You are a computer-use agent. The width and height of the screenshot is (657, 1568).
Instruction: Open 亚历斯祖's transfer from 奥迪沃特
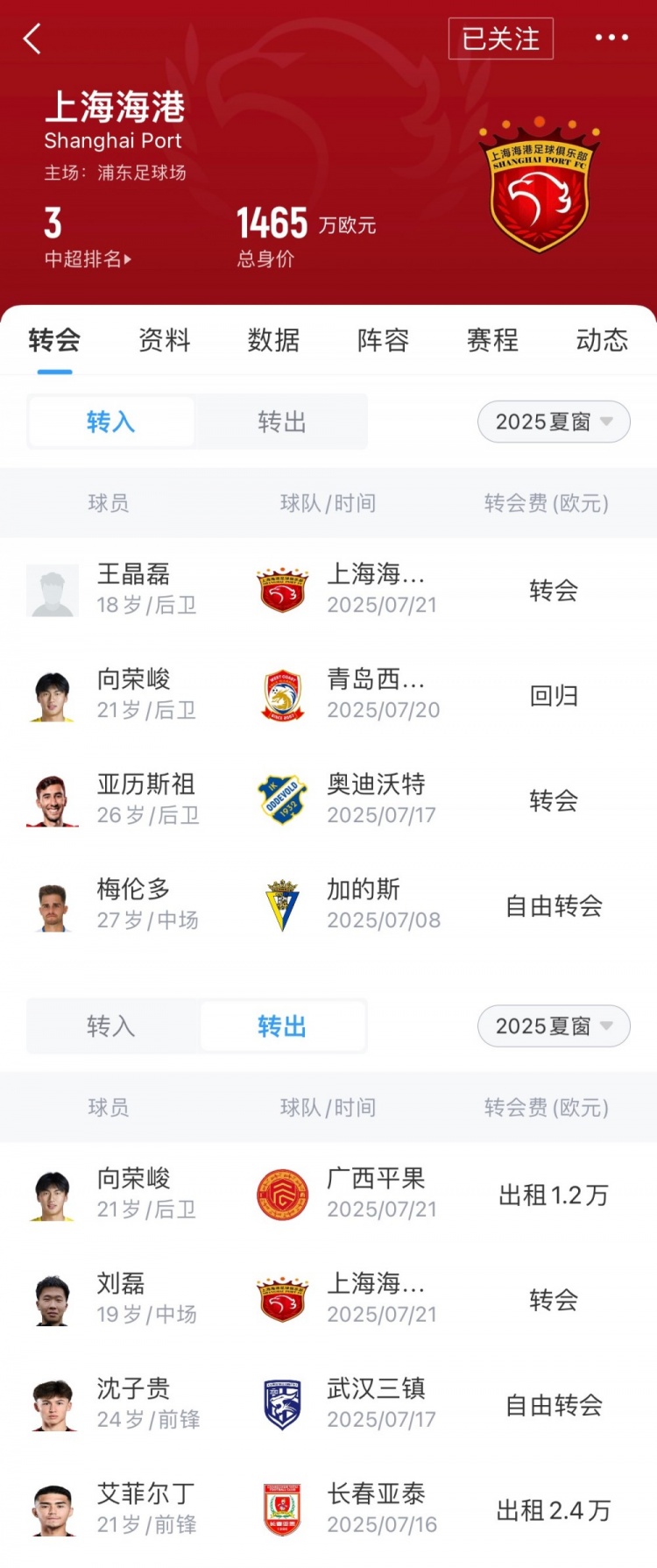point(328,800)
